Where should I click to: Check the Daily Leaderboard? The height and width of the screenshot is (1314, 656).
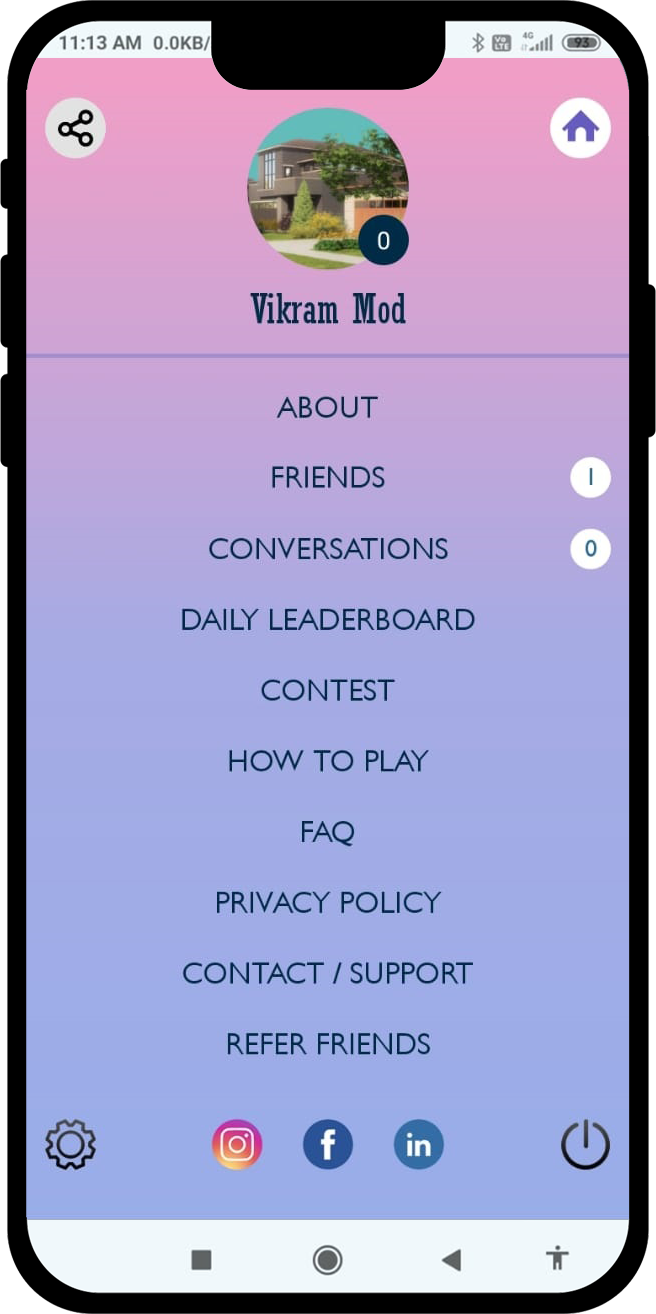coord(327,620)
